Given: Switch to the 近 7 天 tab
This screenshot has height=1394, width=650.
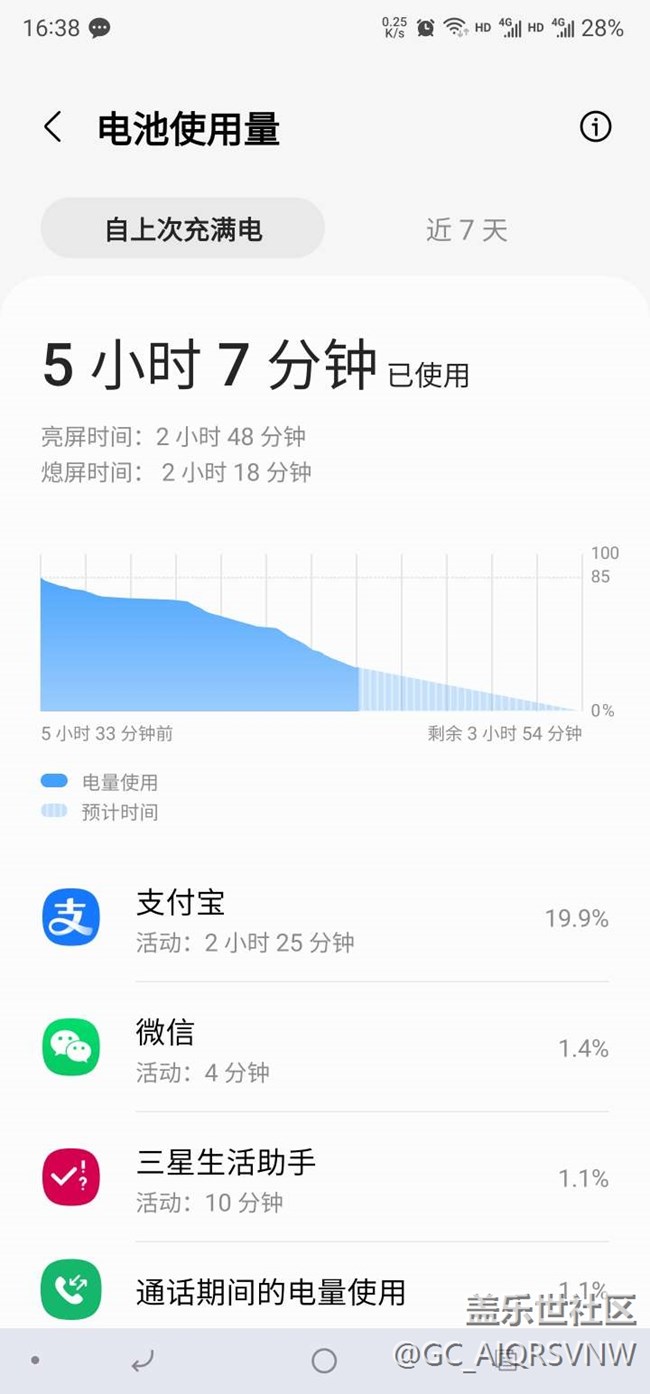Looking at the screenshot, I should click(467, 230).
